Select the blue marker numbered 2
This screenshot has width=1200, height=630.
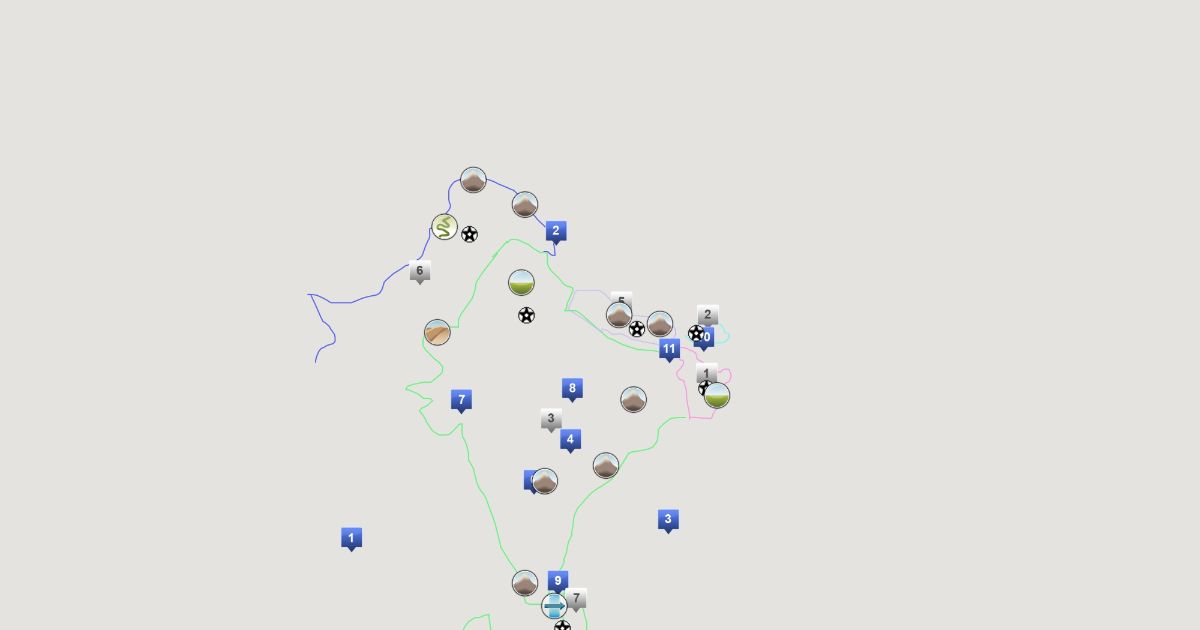tap(556, 231)
